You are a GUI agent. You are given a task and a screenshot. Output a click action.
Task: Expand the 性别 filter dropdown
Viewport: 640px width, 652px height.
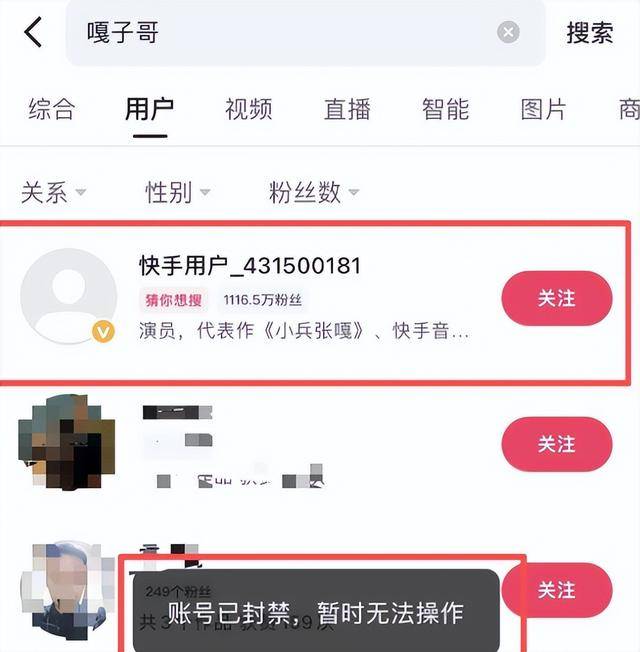(178, 191)
